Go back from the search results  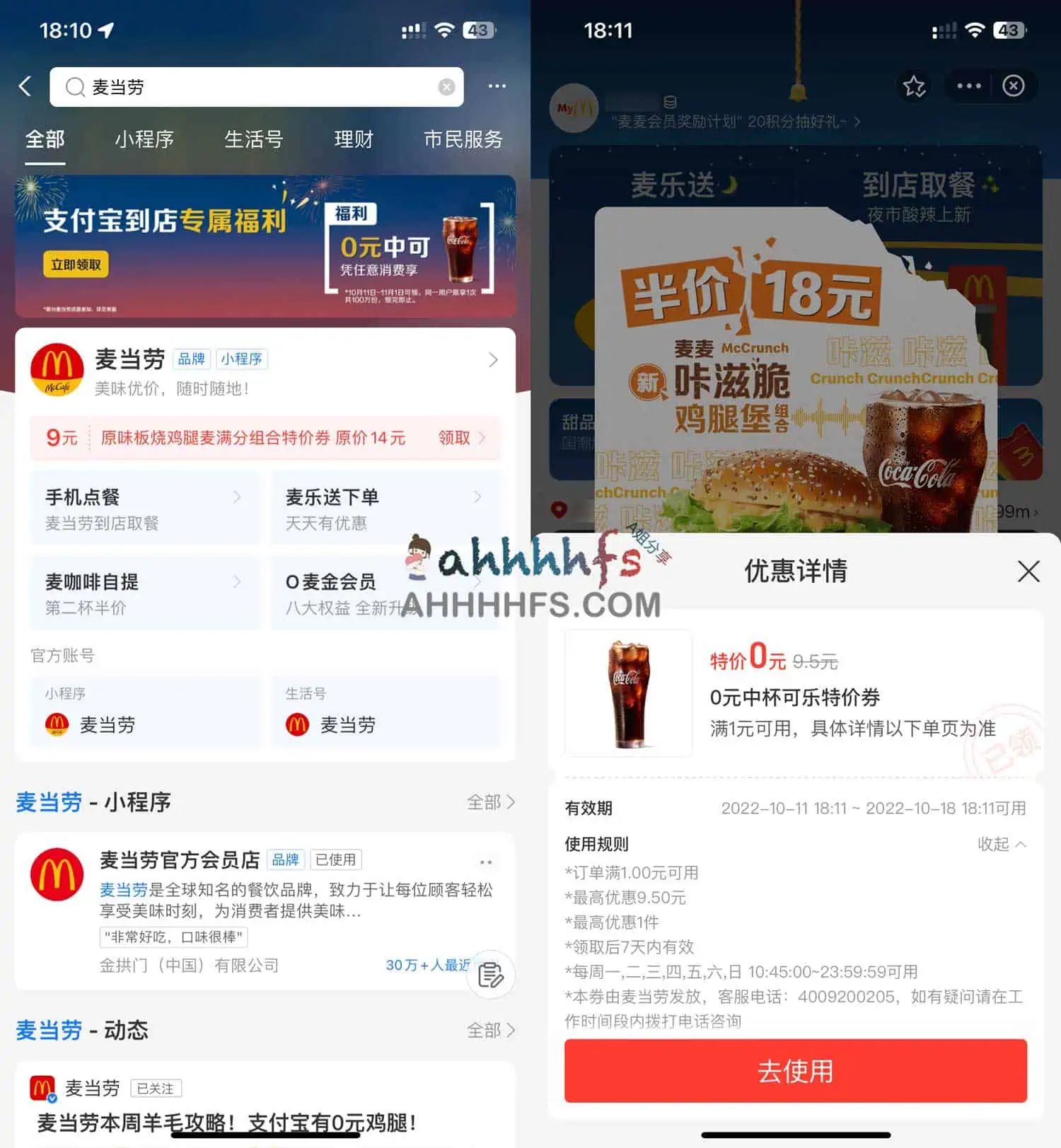tap(25, 86)
